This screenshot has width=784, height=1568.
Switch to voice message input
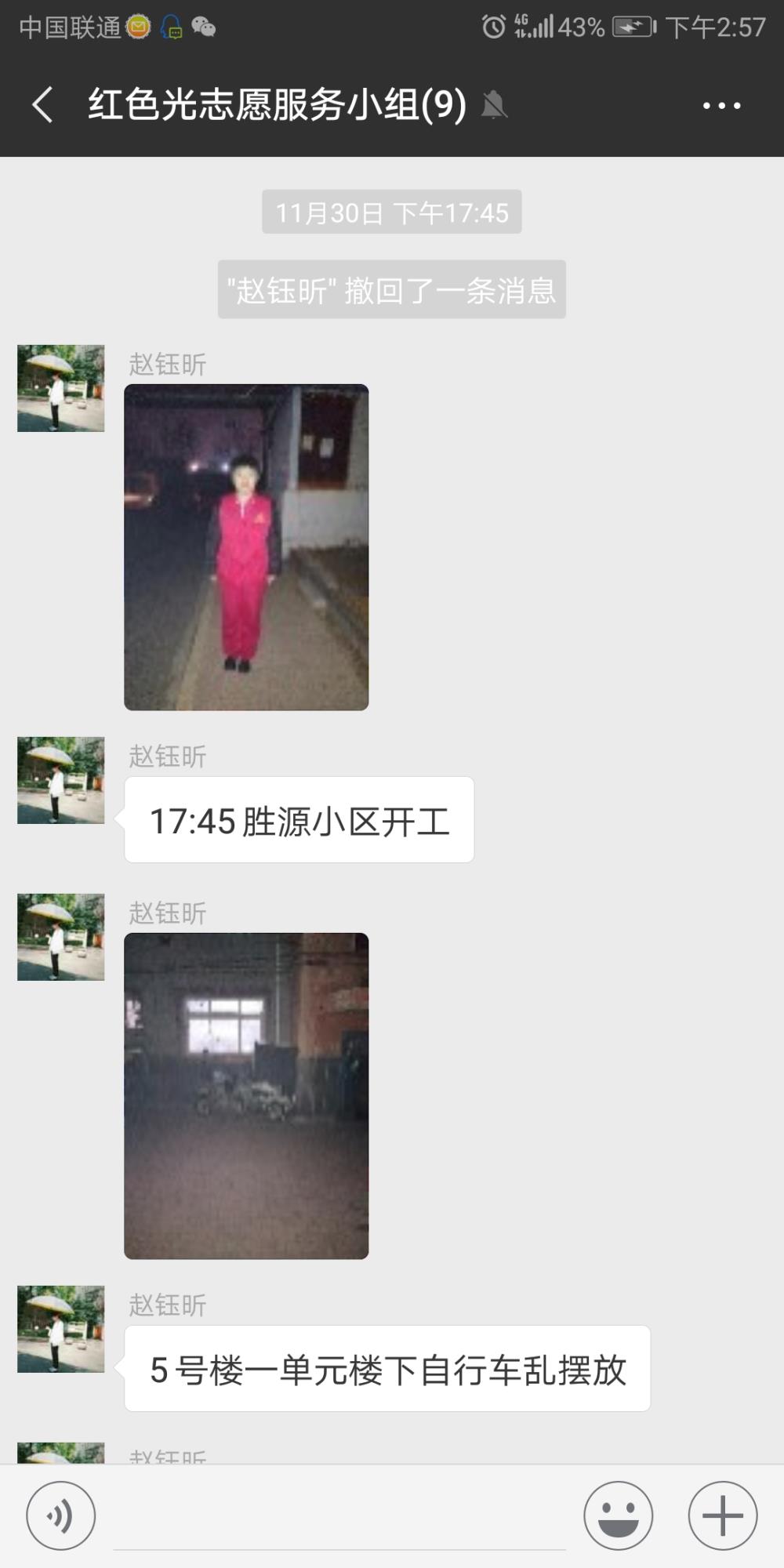(x=61, y=1515)
